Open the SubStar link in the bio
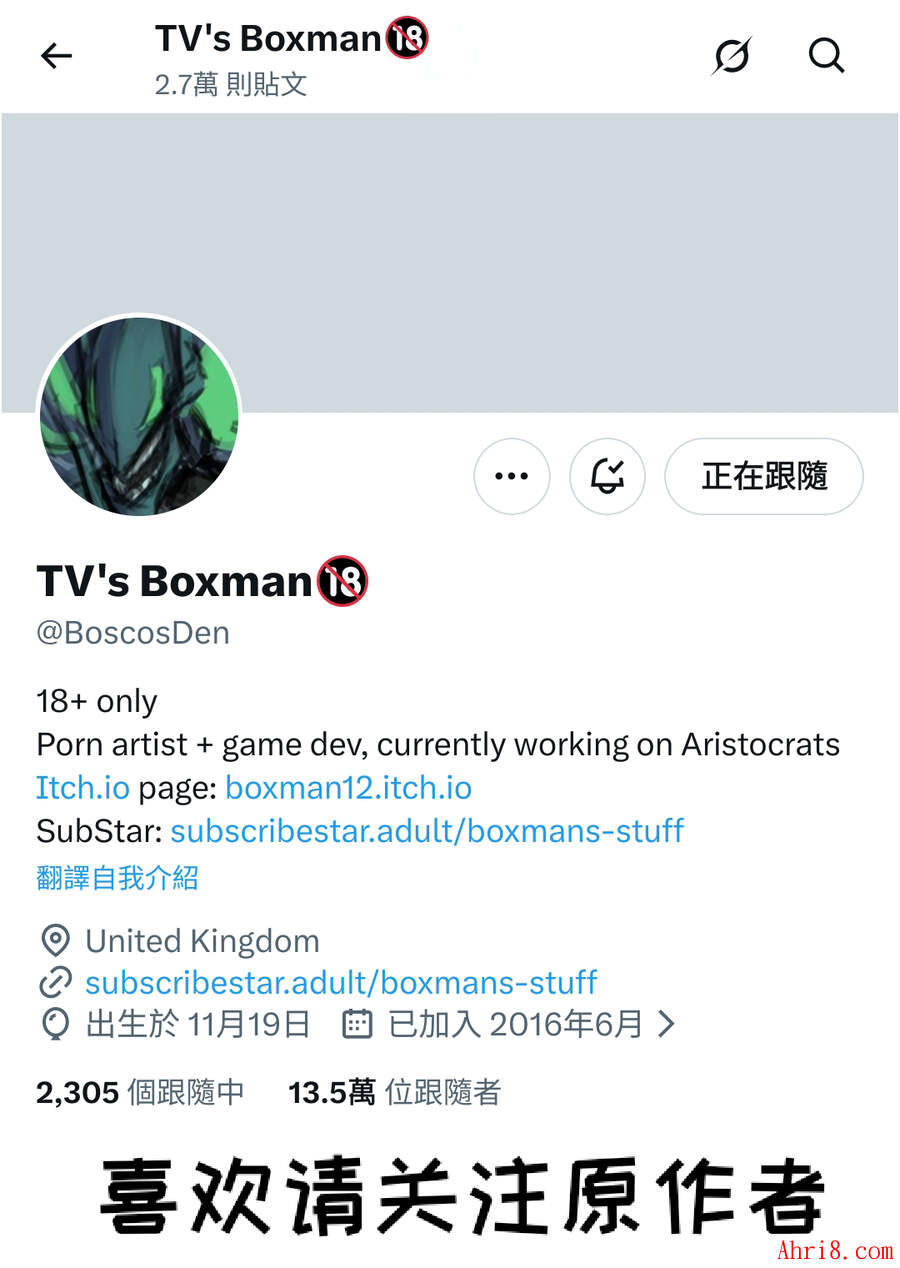 427,830
